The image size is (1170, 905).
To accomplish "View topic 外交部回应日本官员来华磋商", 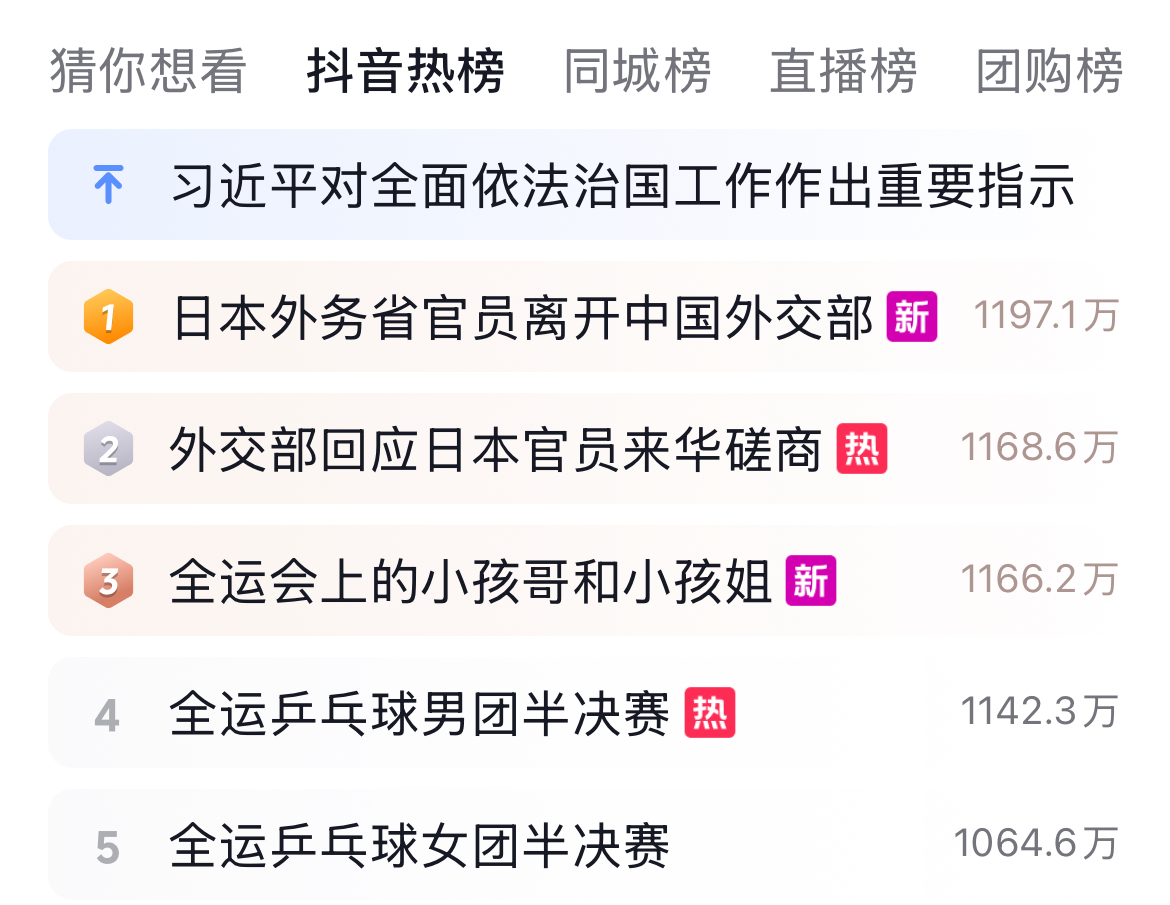I will pyautogui.click(x=496, y=450).
